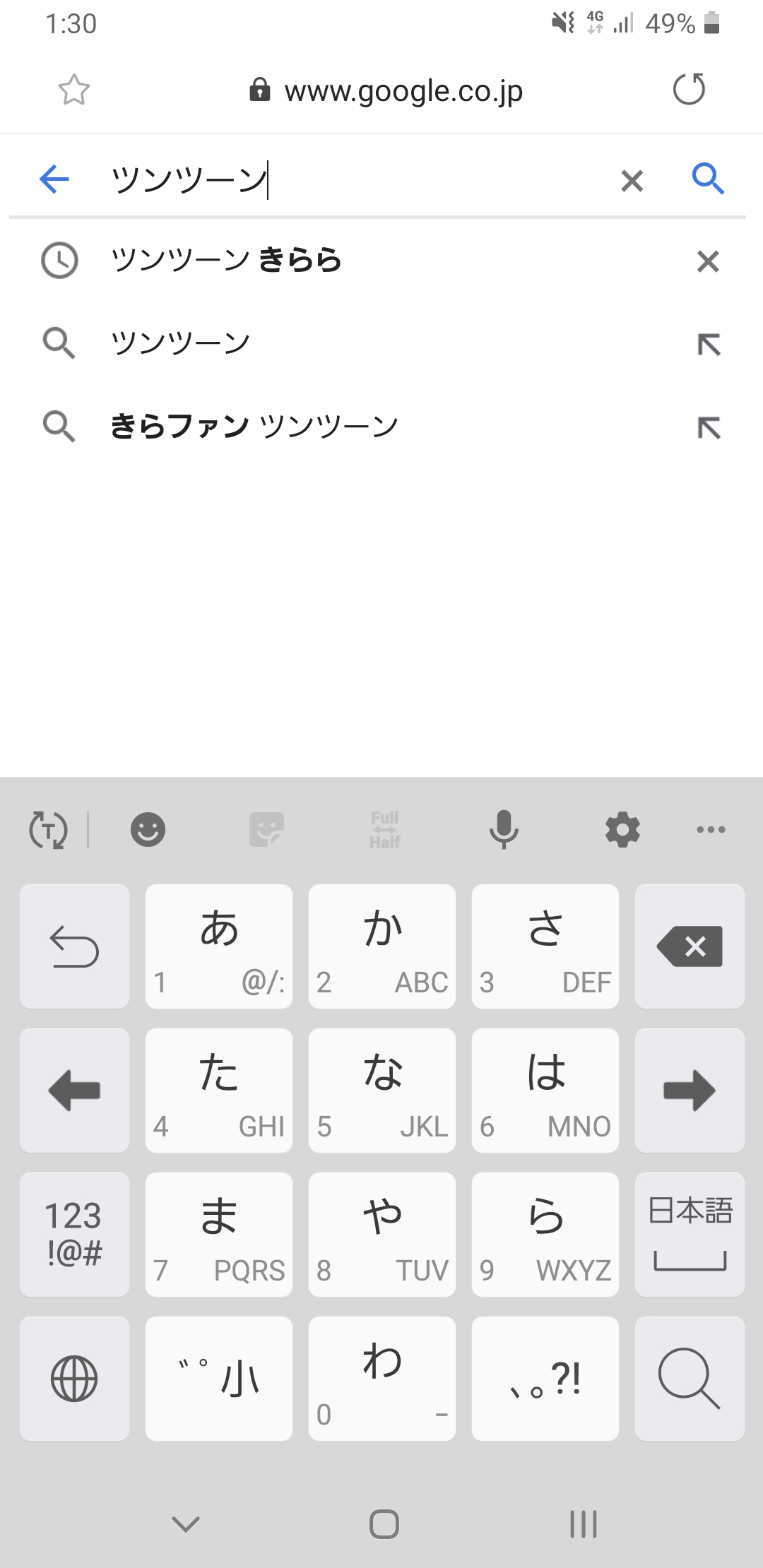Screen dimensions: 763x1568
Task: Reload the page
Action: point(689,89)
